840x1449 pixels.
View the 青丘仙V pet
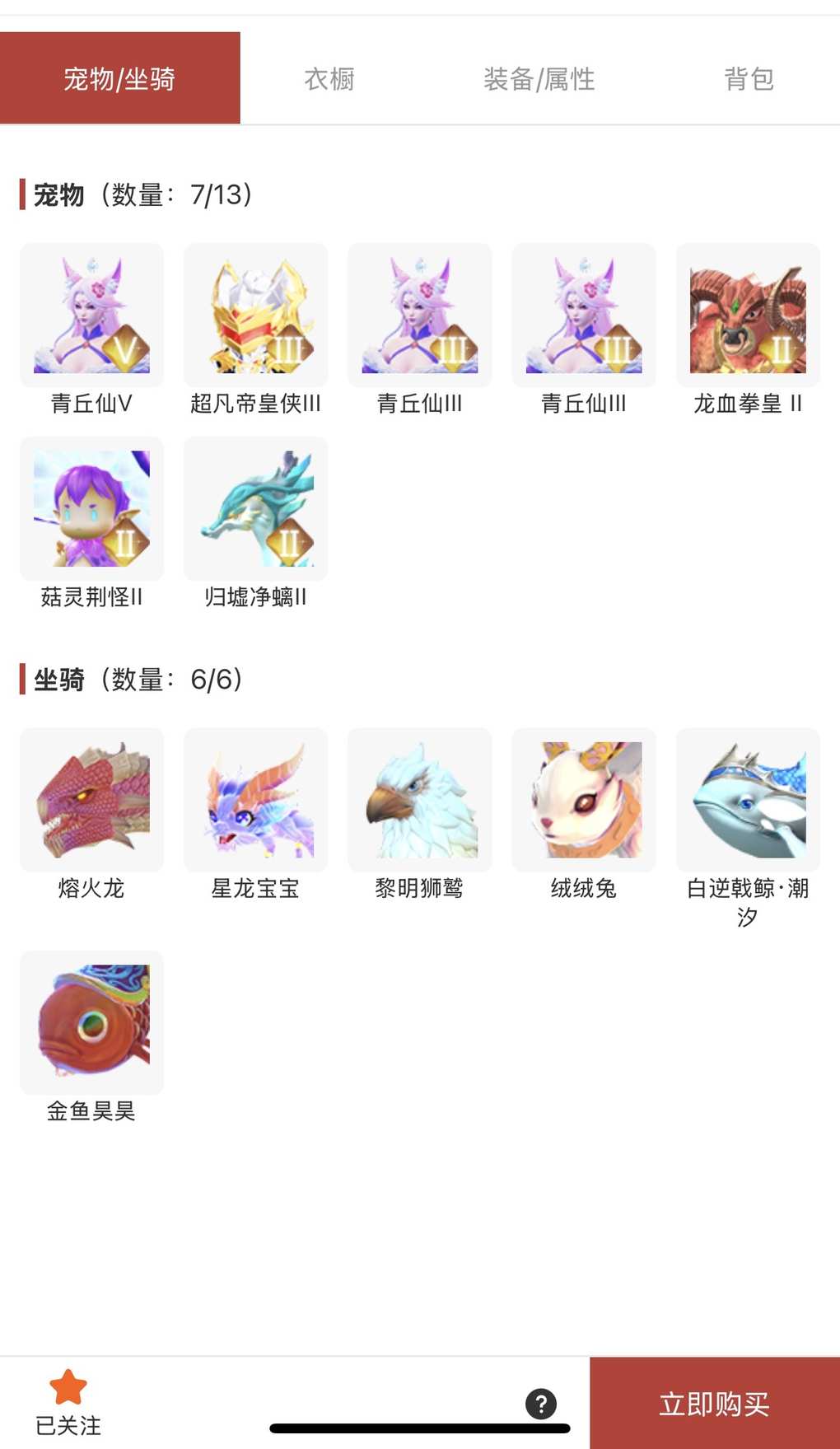click(91, 316)
